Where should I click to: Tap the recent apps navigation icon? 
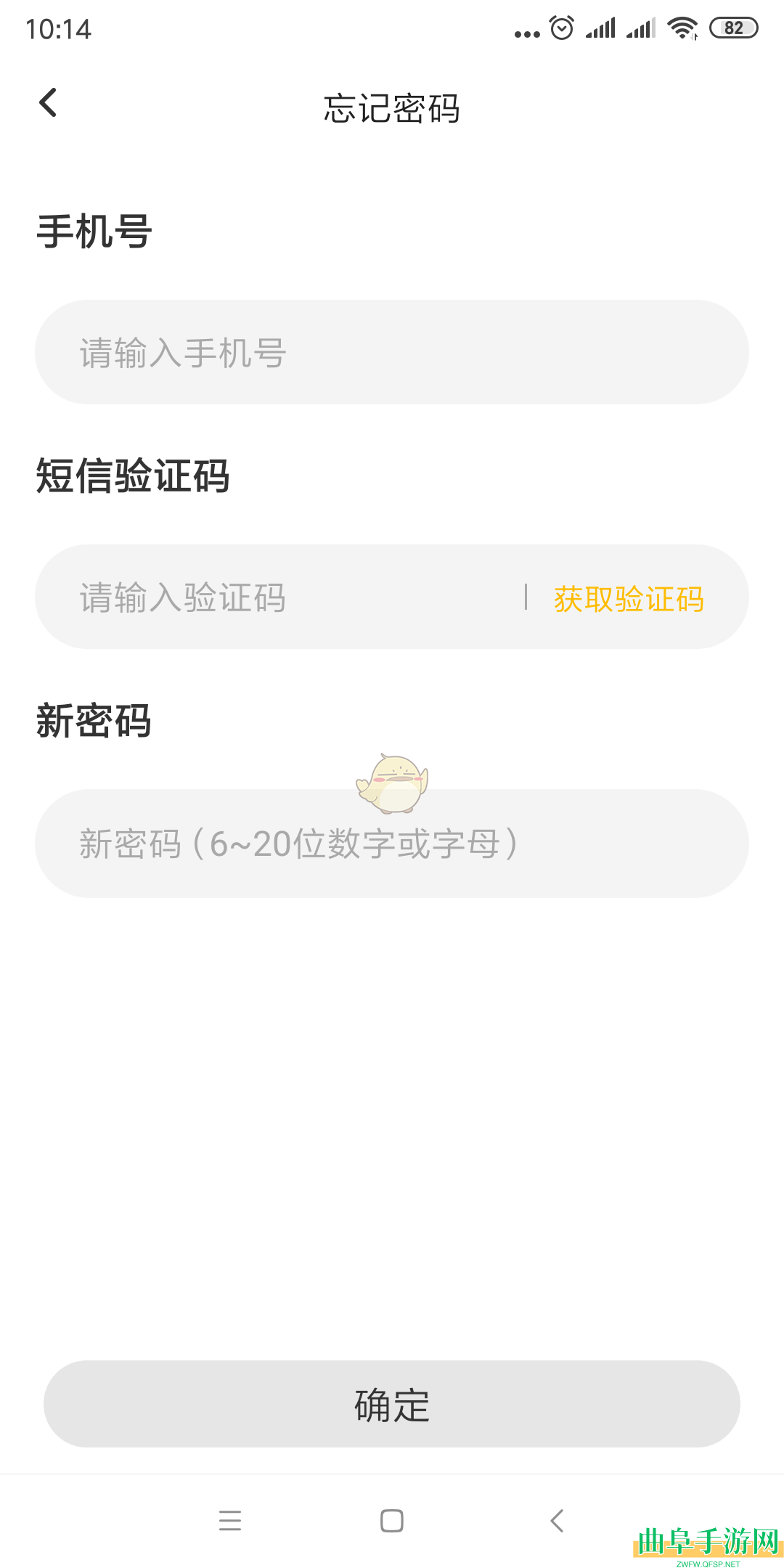coord(232,1522)
